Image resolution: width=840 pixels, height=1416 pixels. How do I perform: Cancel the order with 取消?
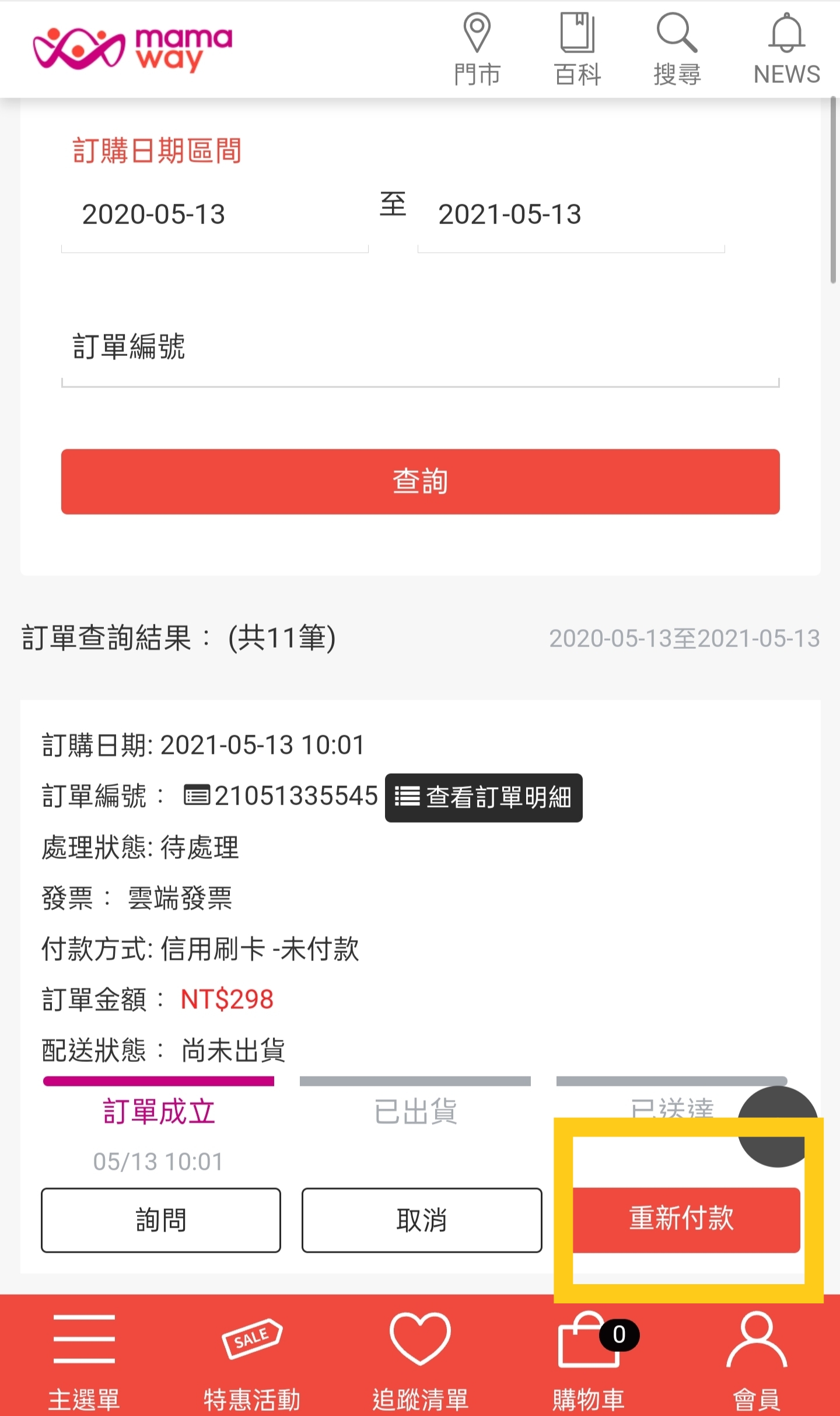coord(421,1220)
